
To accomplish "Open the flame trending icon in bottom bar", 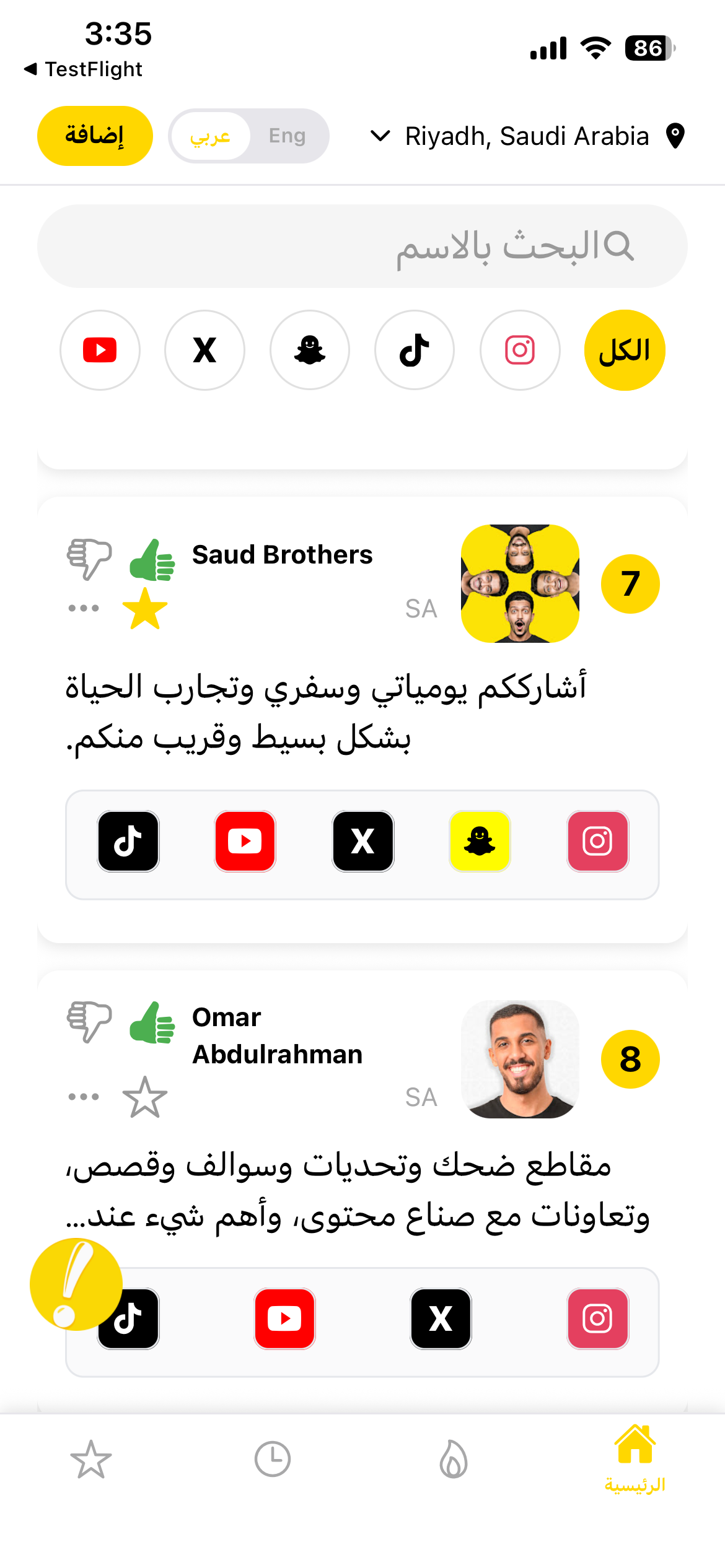I will tap(453, 1459).
